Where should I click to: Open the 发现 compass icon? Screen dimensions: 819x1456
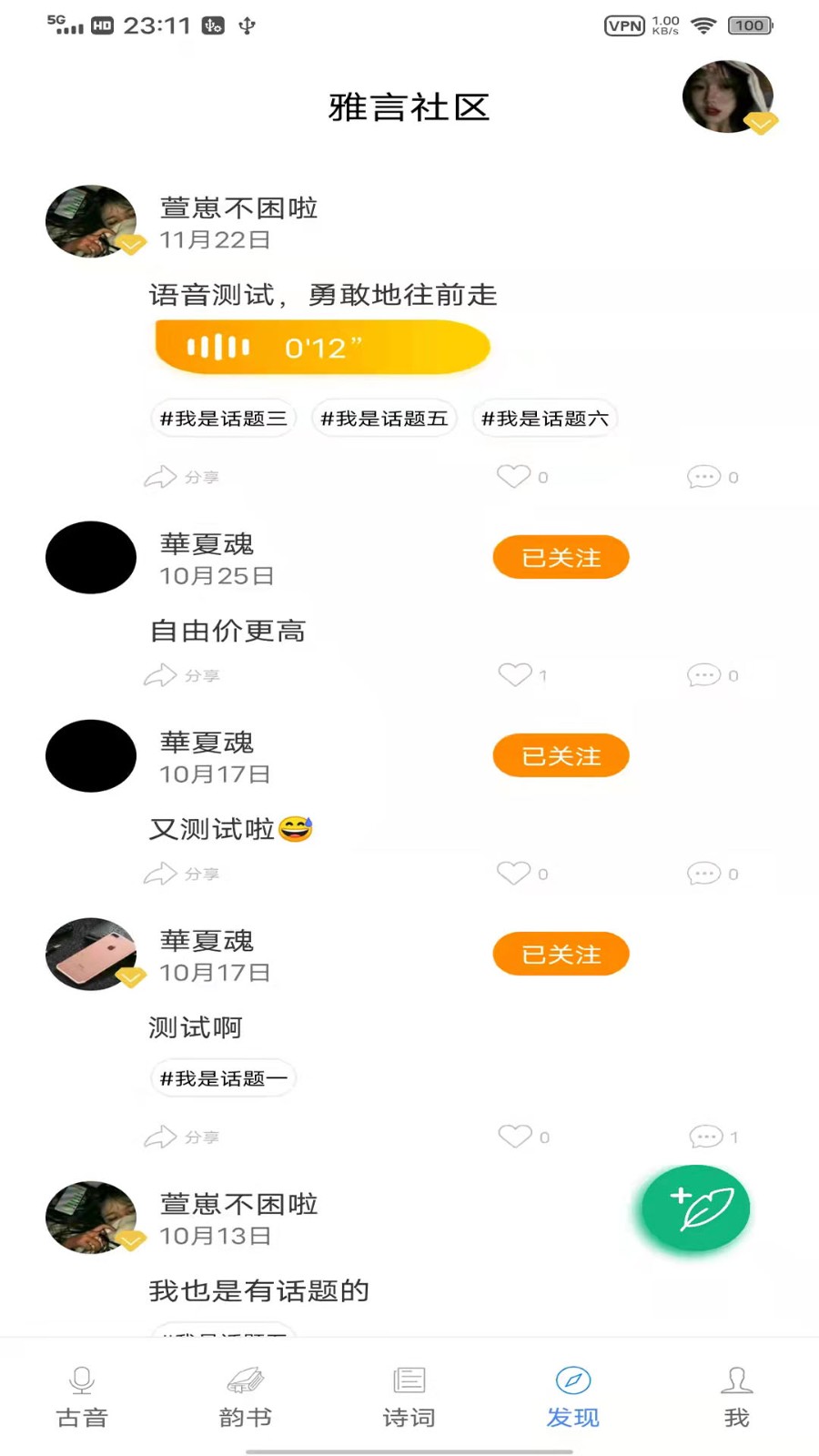click(x=572, y=1379)
